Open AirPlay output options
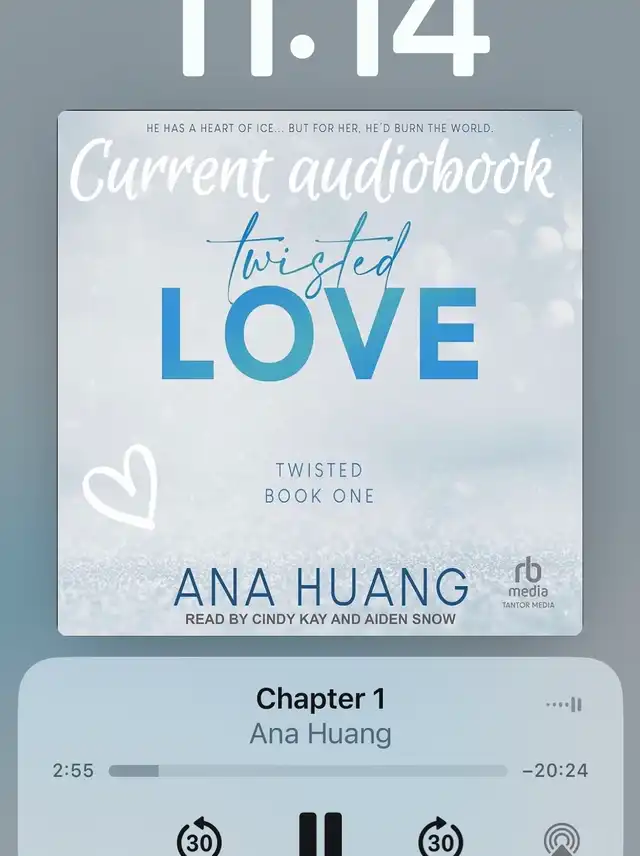The width and height of the screenshot is (640, 856). coord(562,840)
